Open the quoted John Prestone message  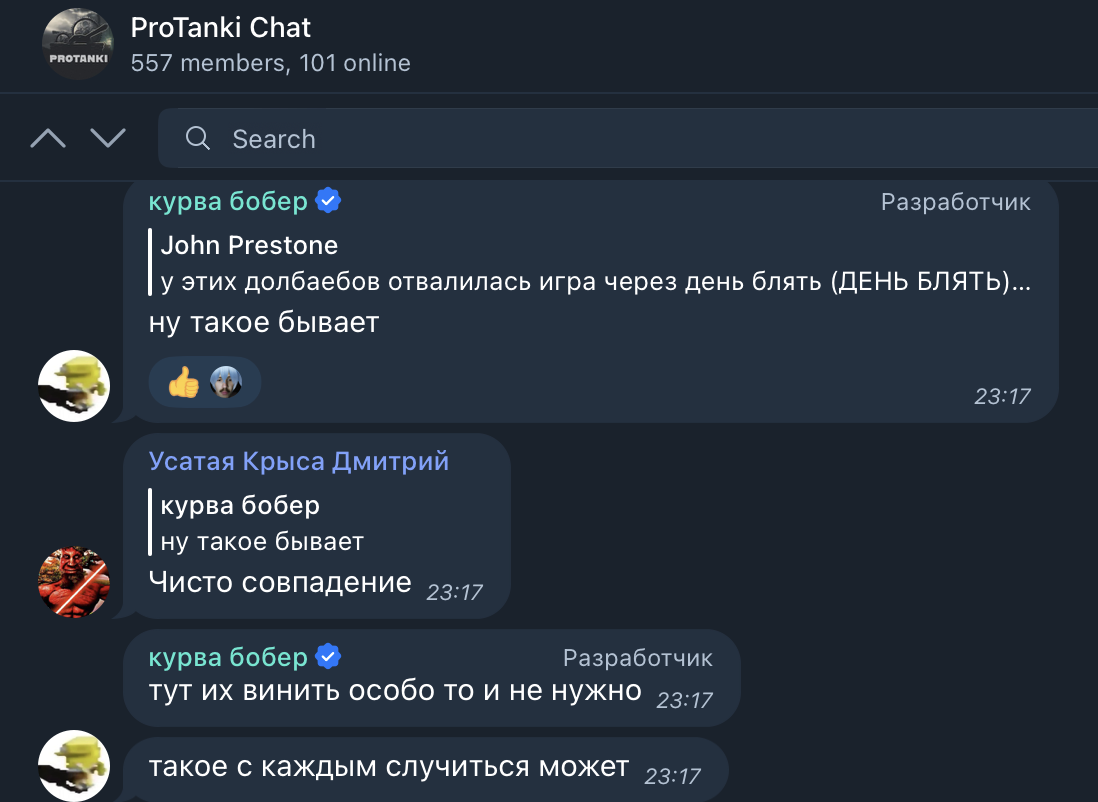(590, 264)
